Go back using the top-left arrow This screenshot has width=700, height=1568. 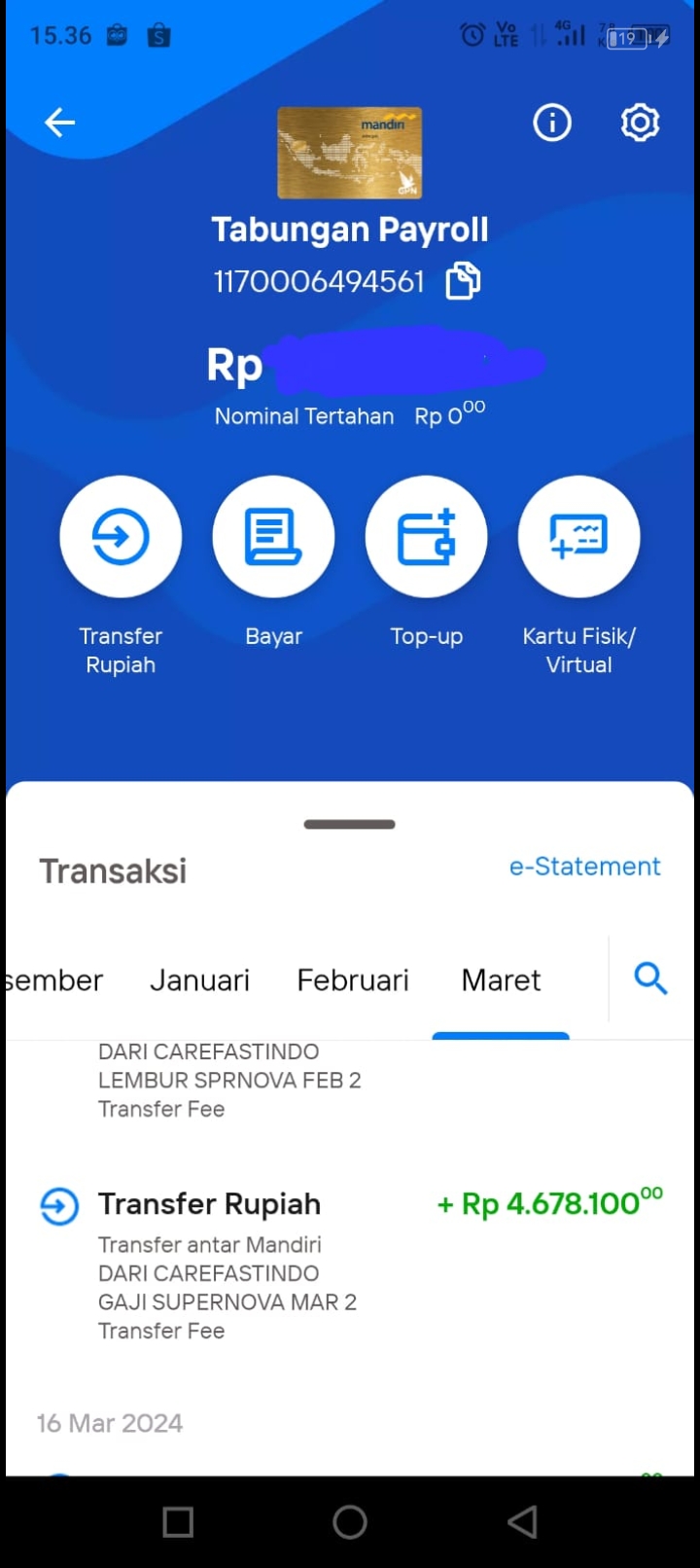coord(59,123)
